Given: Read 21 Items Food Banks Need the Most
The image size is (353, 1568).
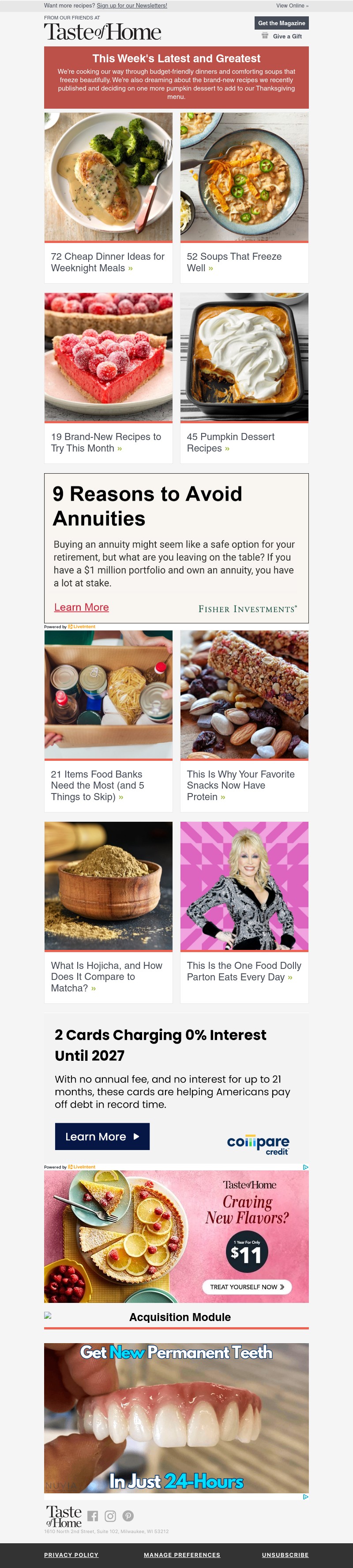Looking at the screenshot, I should (97, 785).
